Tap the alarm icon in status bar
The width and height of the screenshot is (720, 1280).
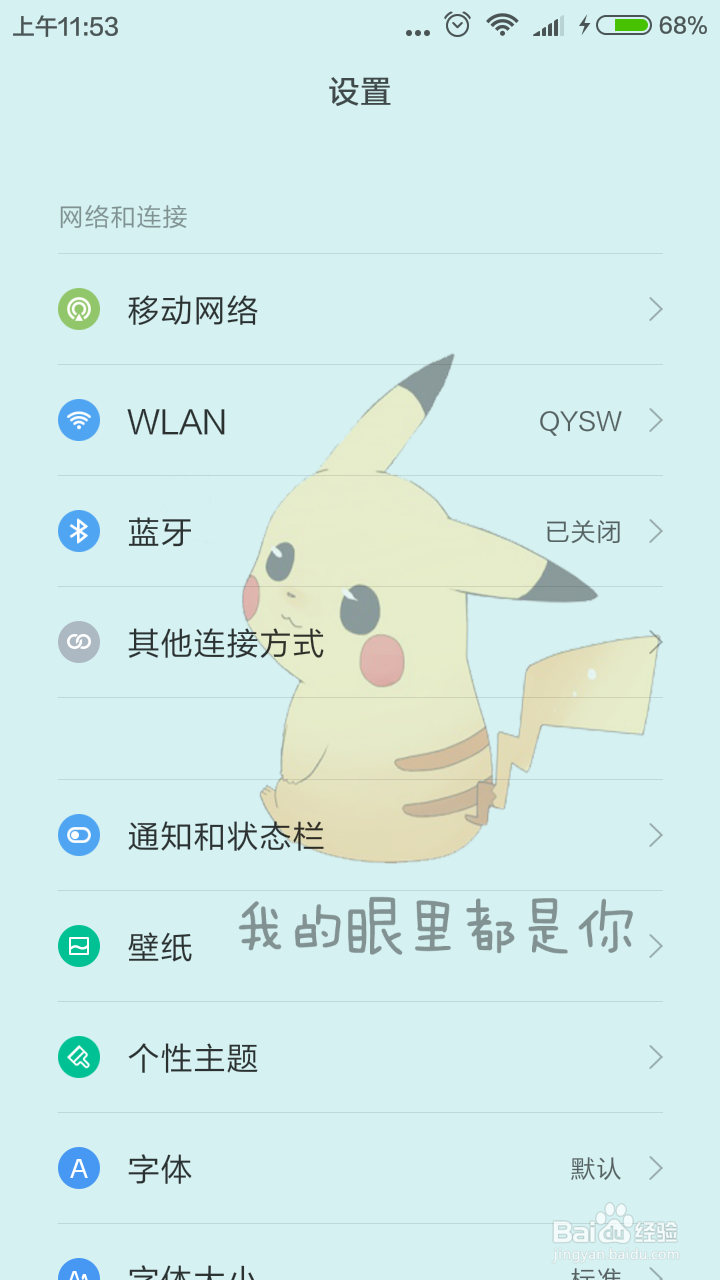(x=456, y=26)
